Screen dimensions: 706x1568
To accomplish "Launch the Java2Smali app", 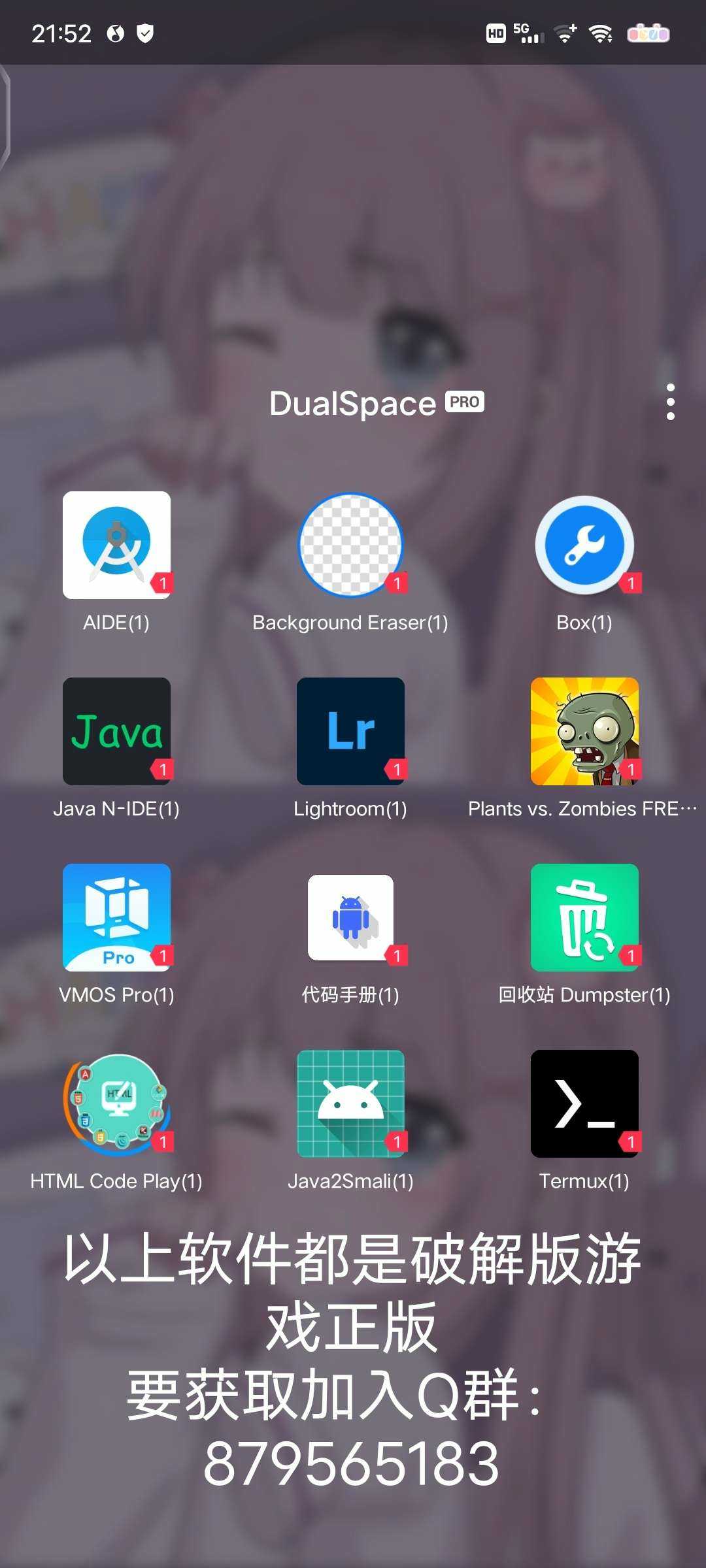I will pos(350,1103).
